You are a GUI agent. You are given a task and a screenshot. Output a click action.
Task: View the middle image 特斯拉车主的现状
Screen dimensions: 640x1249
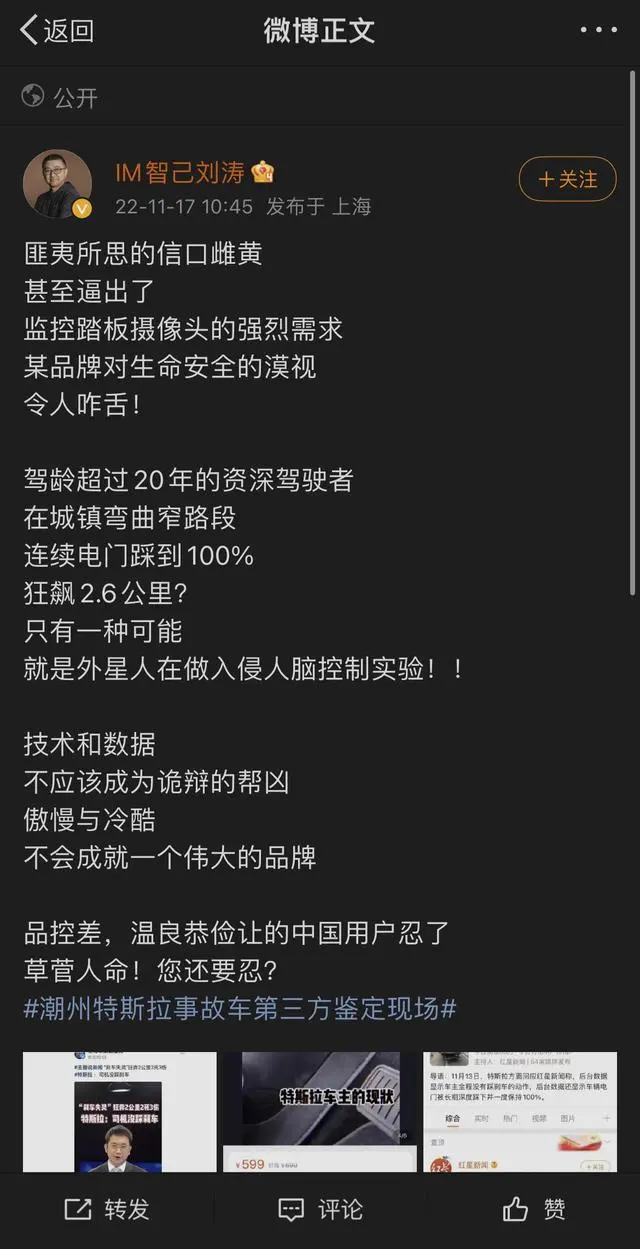(319, 1112)
